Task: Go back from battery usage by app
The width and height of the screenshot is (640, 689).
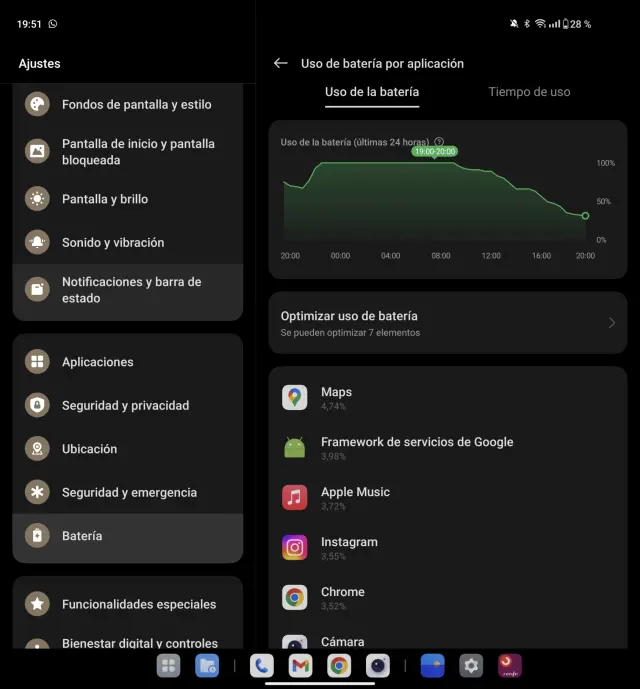Action: click(x=280, y=63)
